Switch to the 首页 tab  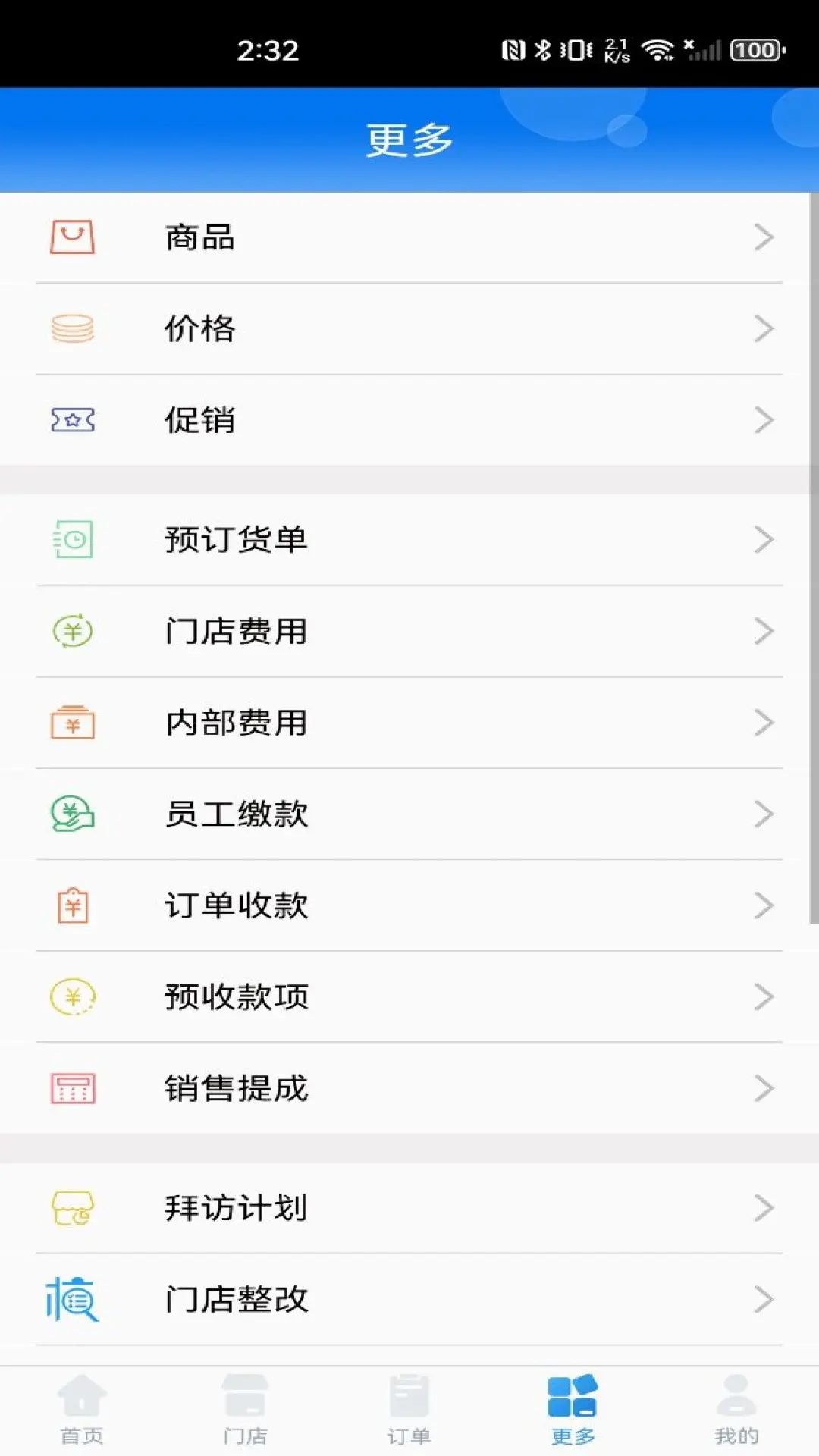click(x=82, y=1410)
